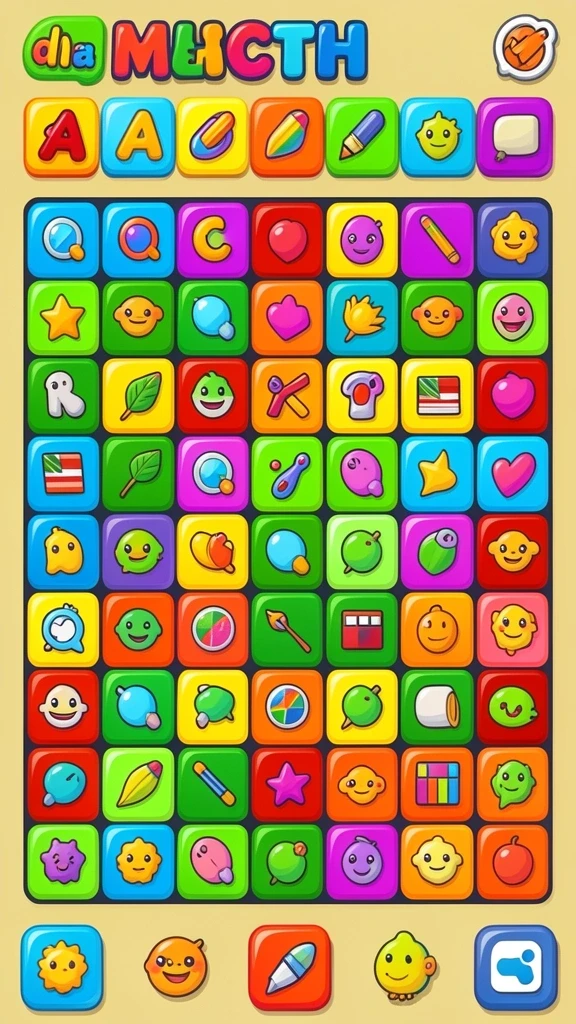Open the speech bubble on the purple tile

(515, 137)
